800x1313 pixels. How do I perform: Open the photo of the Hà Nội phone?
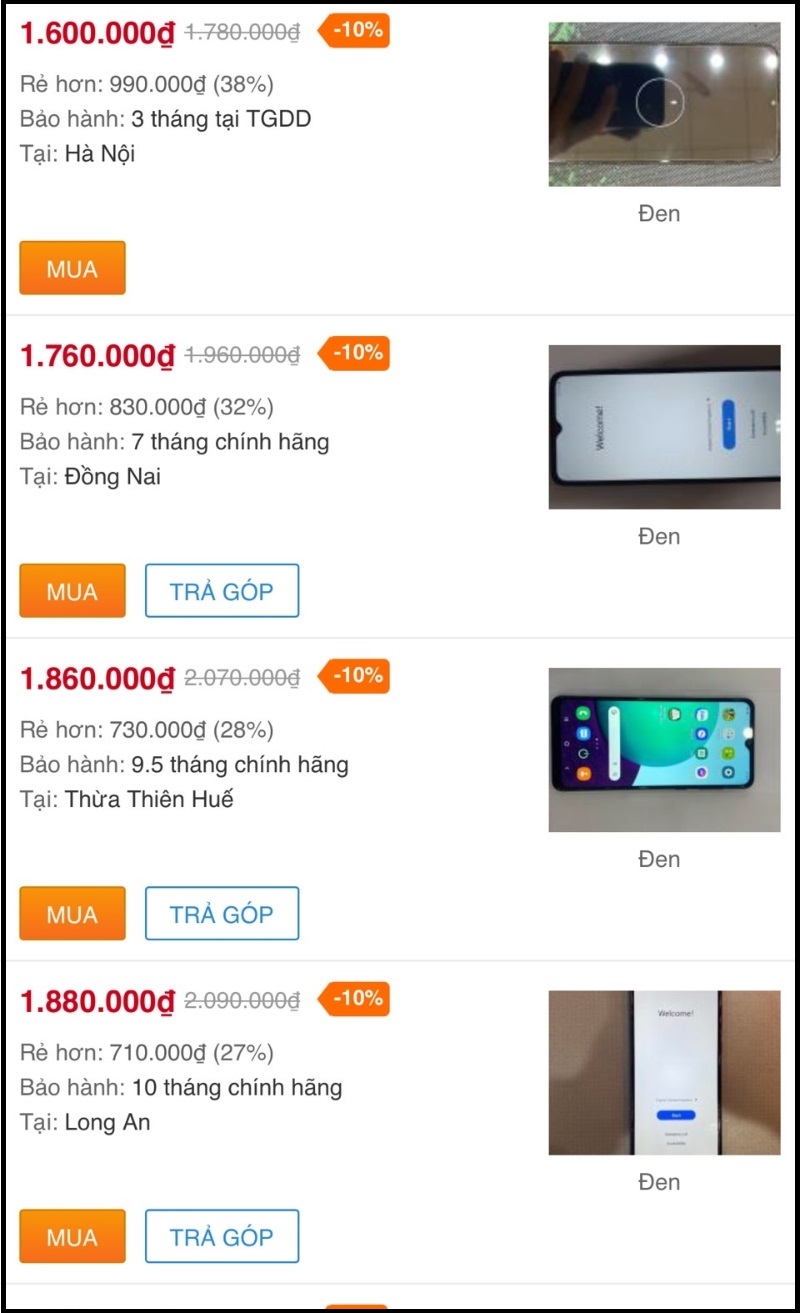664,105
